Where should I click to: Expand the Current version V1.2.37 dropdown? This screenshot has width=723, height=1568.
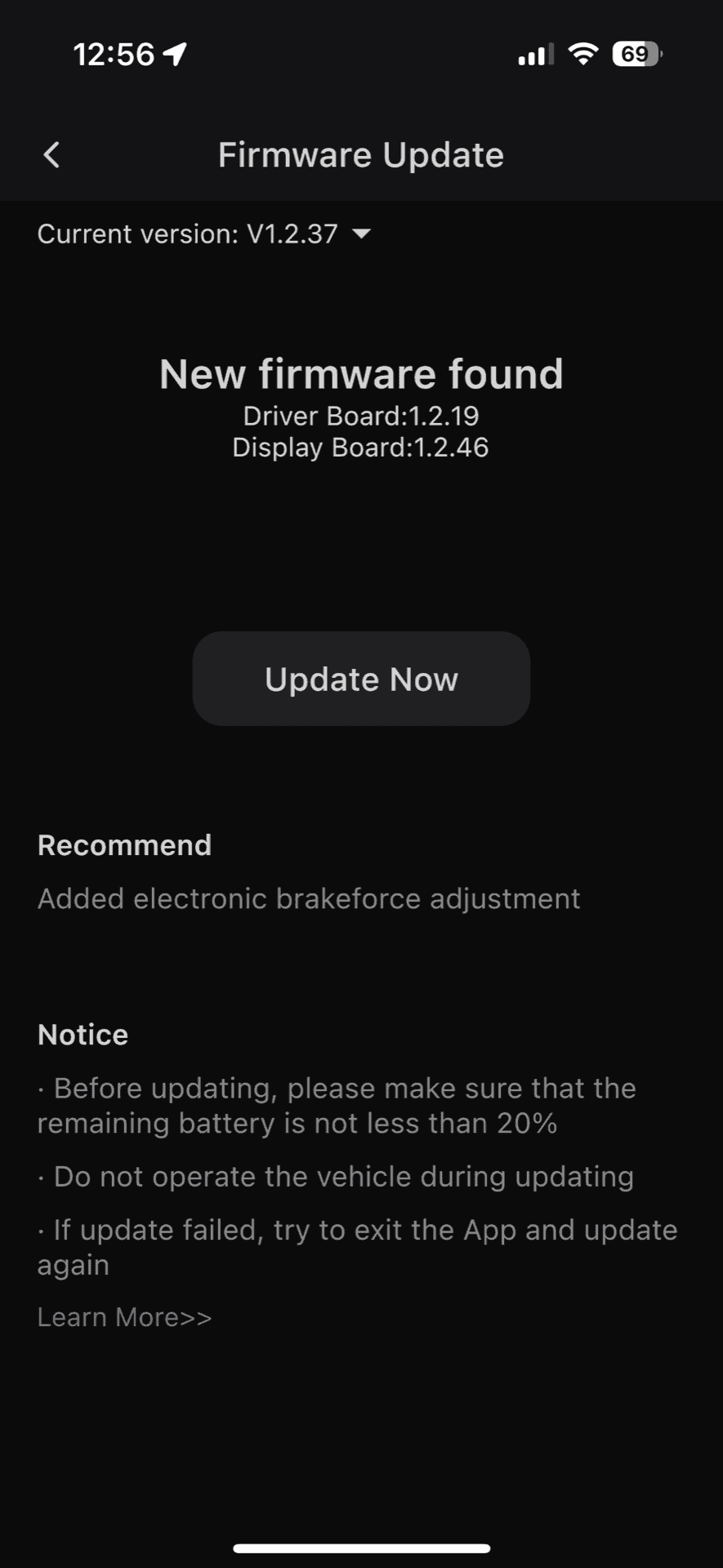click(204, 234)
